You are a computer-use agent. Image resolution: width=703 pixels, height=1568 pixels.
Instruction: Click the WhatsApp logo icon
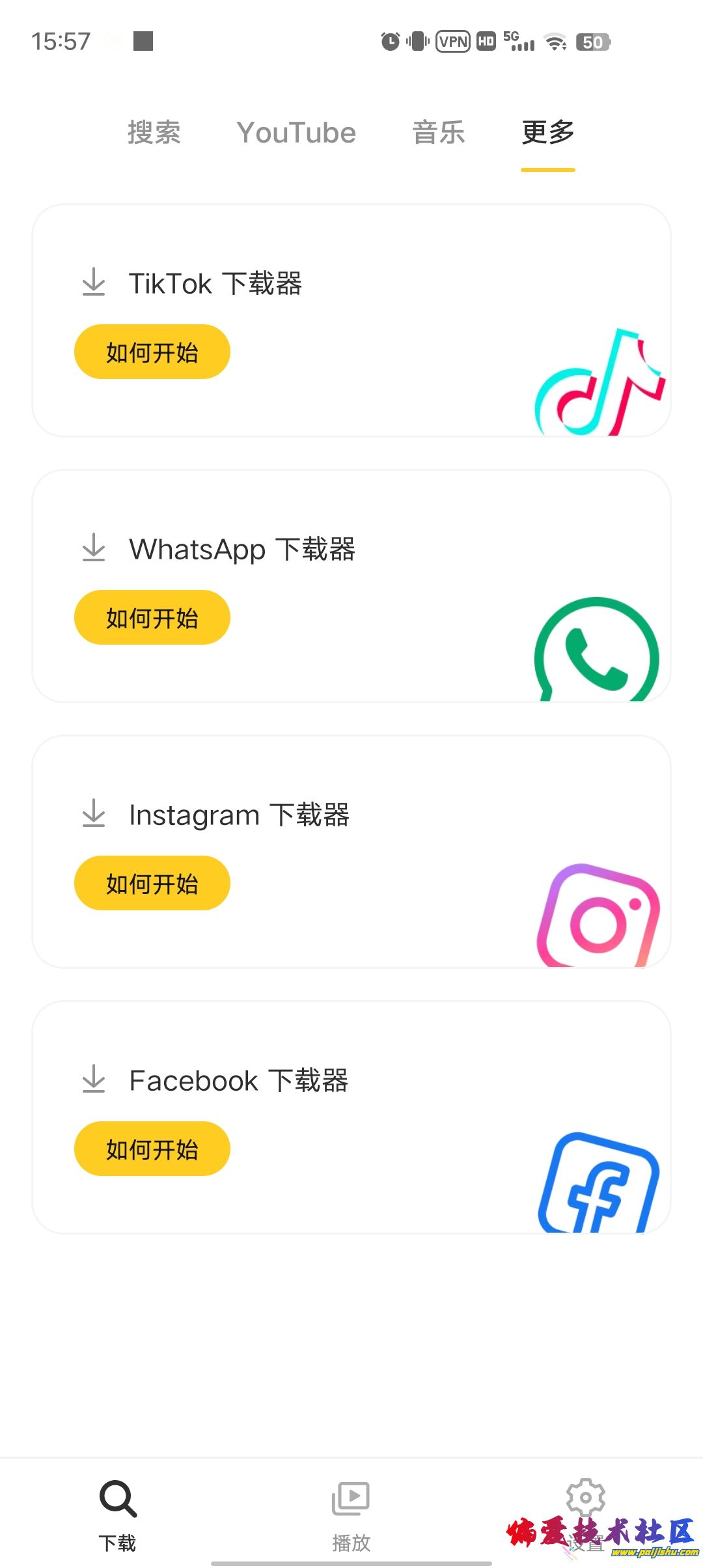point(596,648)
